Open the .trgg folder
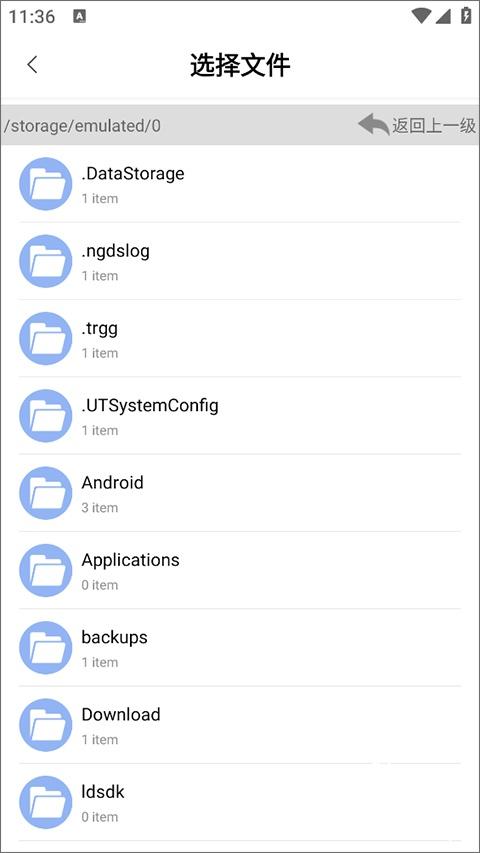The width and height of the screenshot is (480, 853). tap(240, 338)
